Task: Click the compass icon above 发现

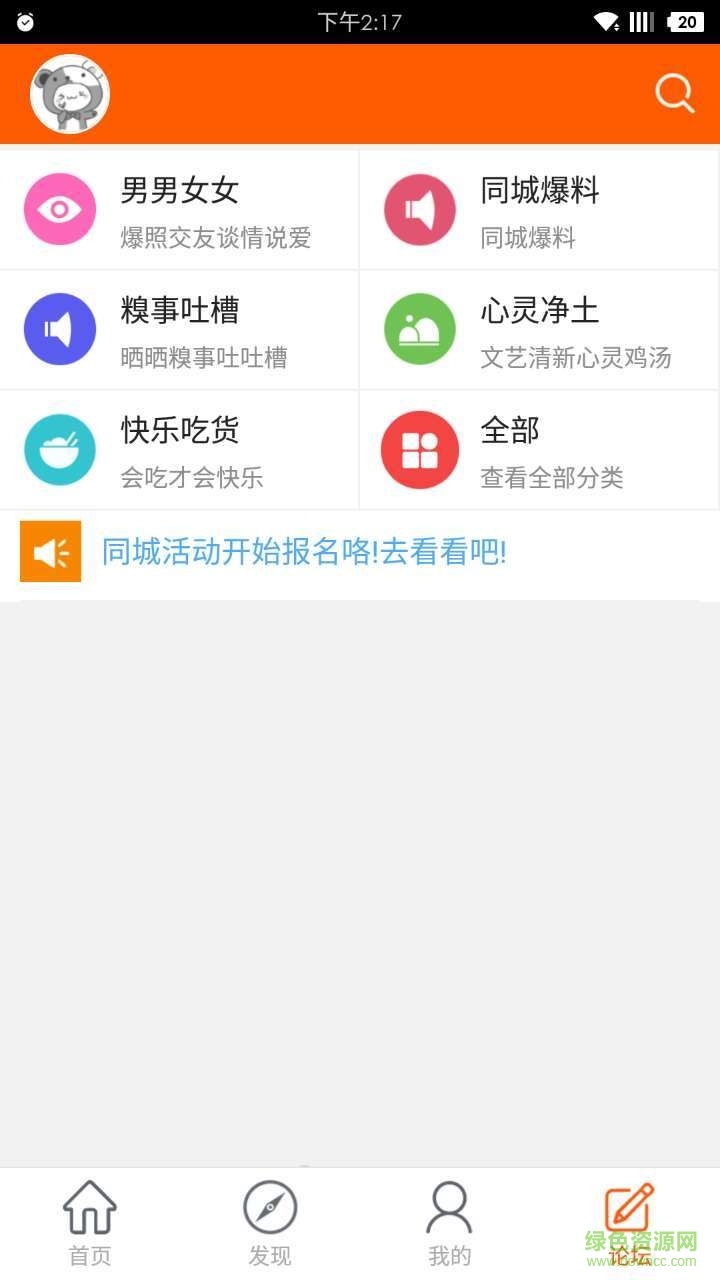Action: click(x=269, y=1208)
